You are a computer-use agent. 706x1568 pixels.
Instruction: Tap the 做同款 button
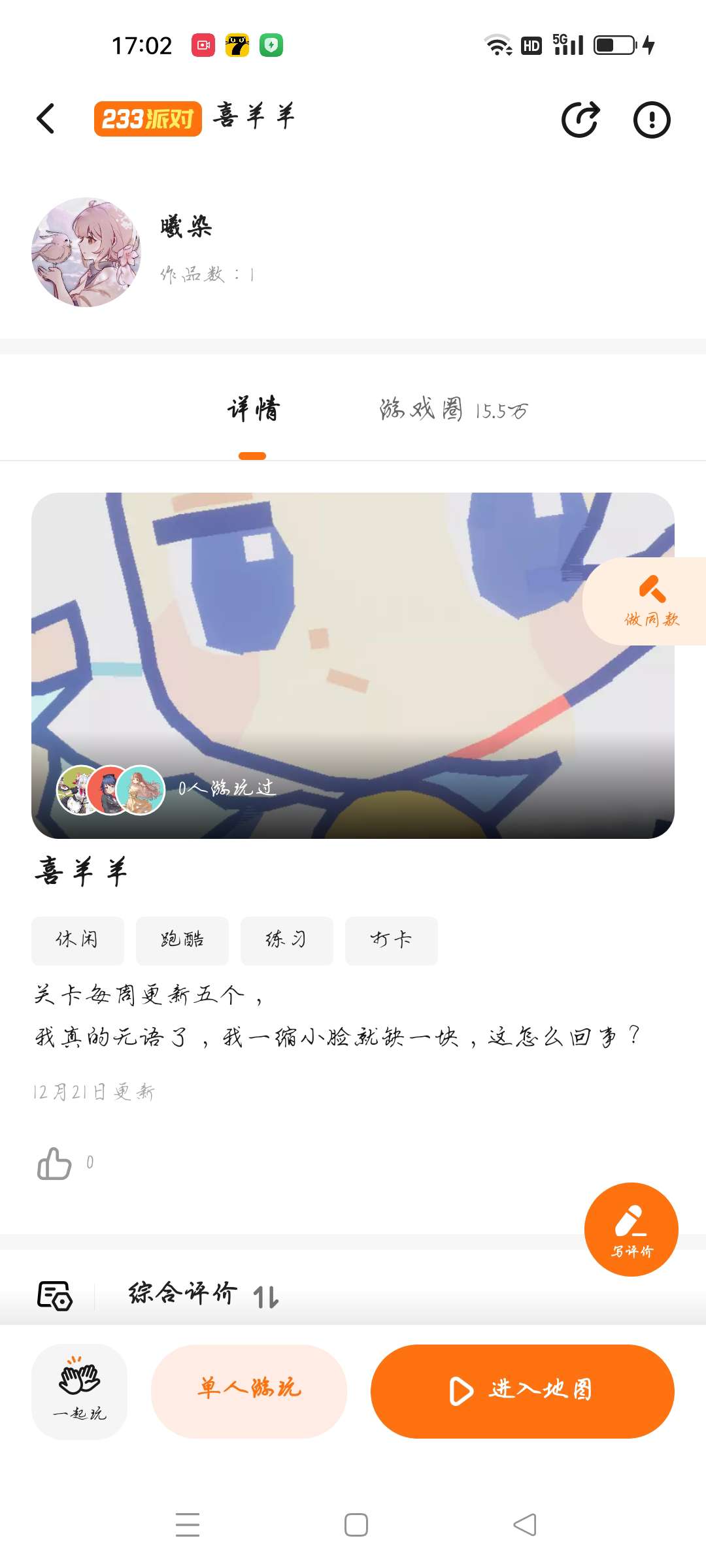(650, 601)
